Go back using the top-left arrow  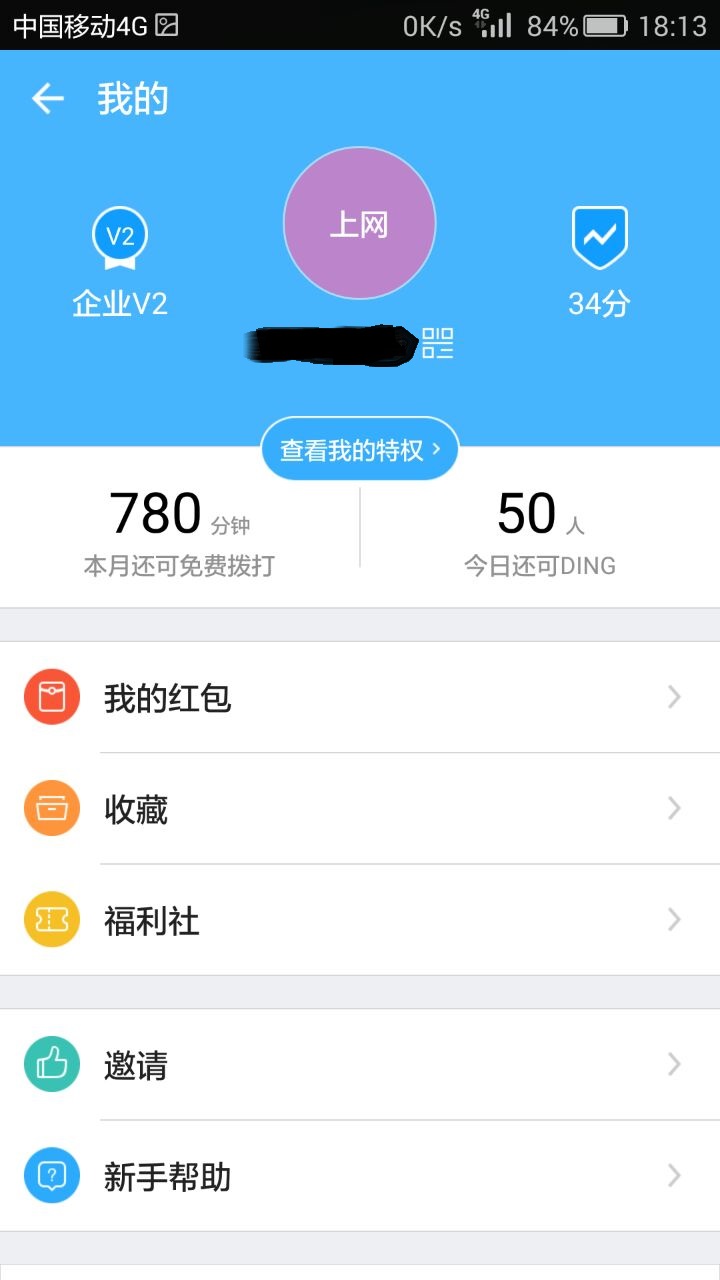[x=47, y=98]
